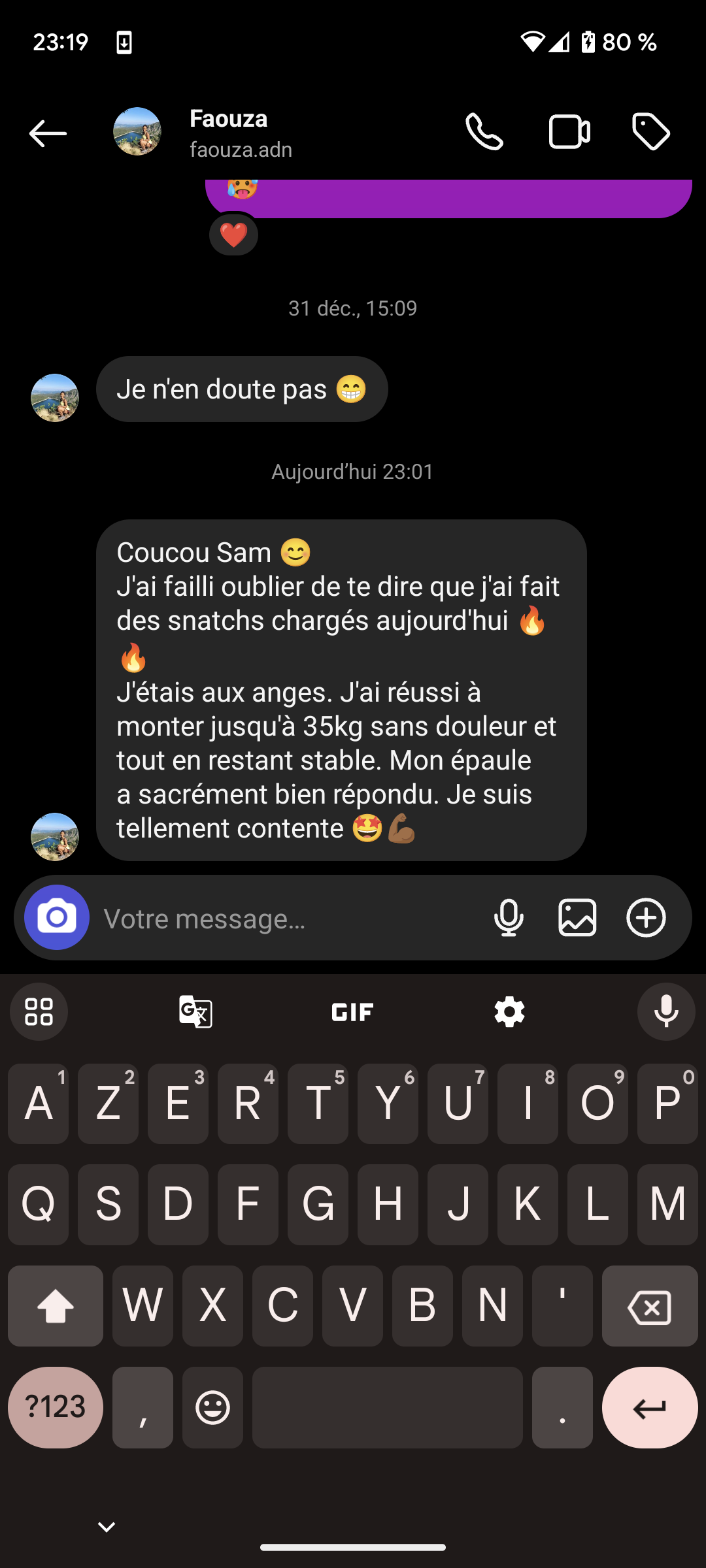
Task: Open the label tag icon
Action: [651, 132]
